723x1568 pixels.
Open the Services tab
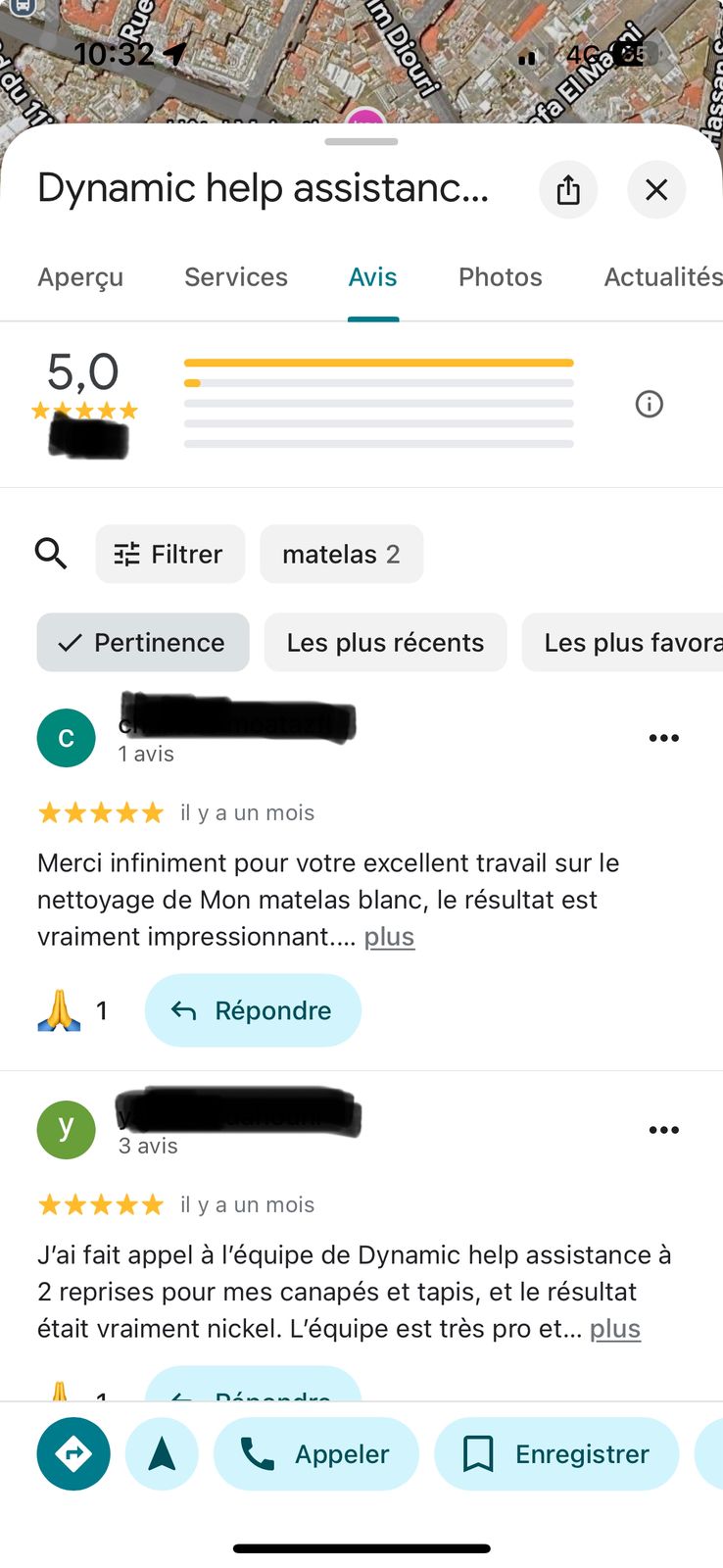(236, 277)
